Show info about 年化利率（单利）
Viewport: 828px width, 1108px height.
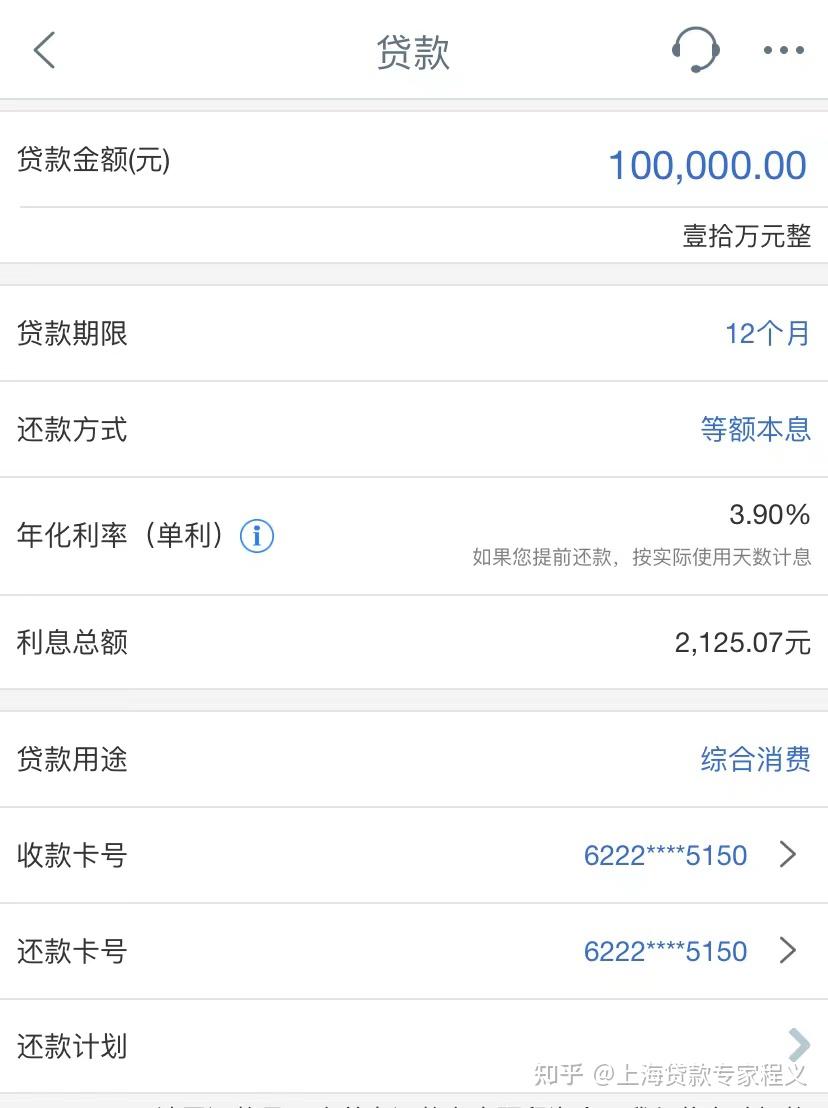tap(257, 536)
